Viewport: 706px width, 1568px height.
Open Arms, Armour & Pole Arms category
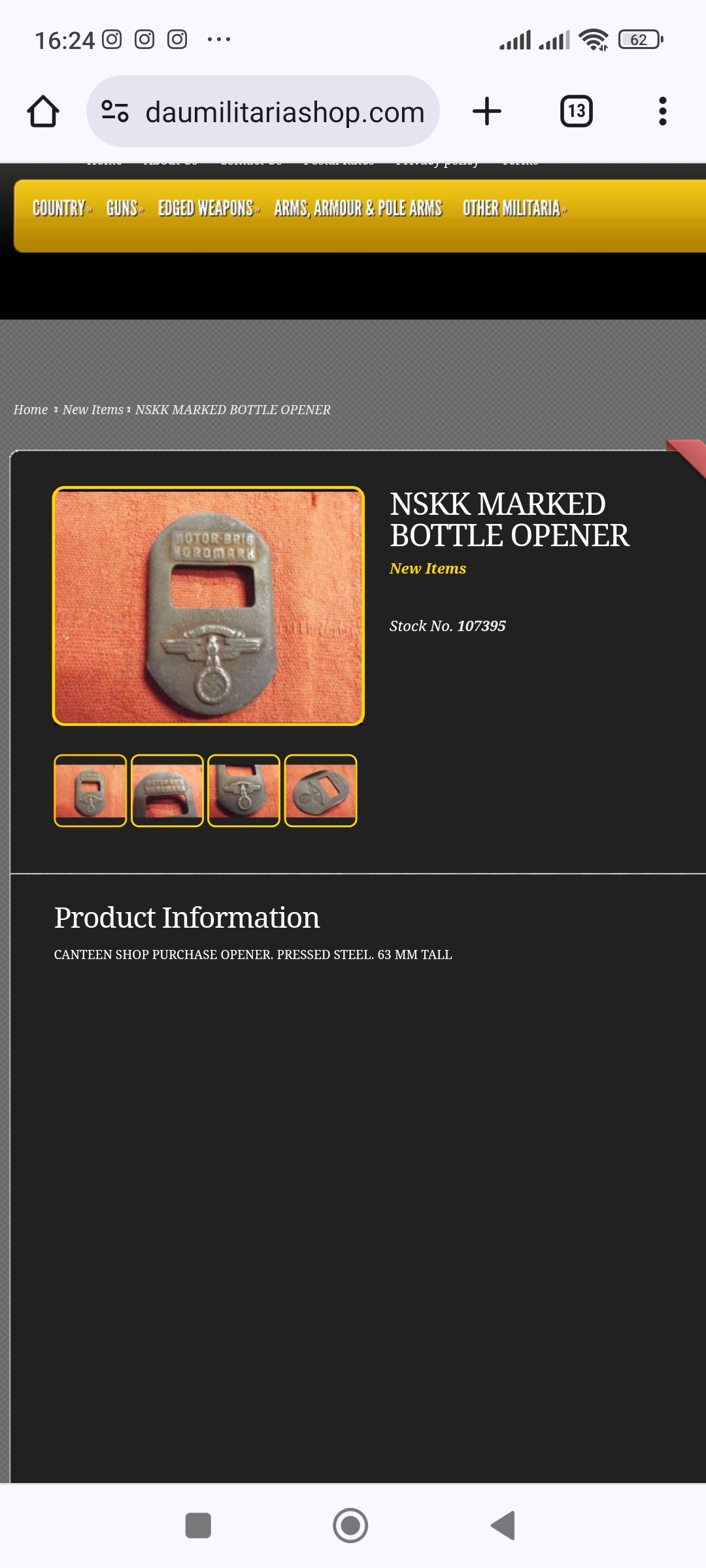358,208
